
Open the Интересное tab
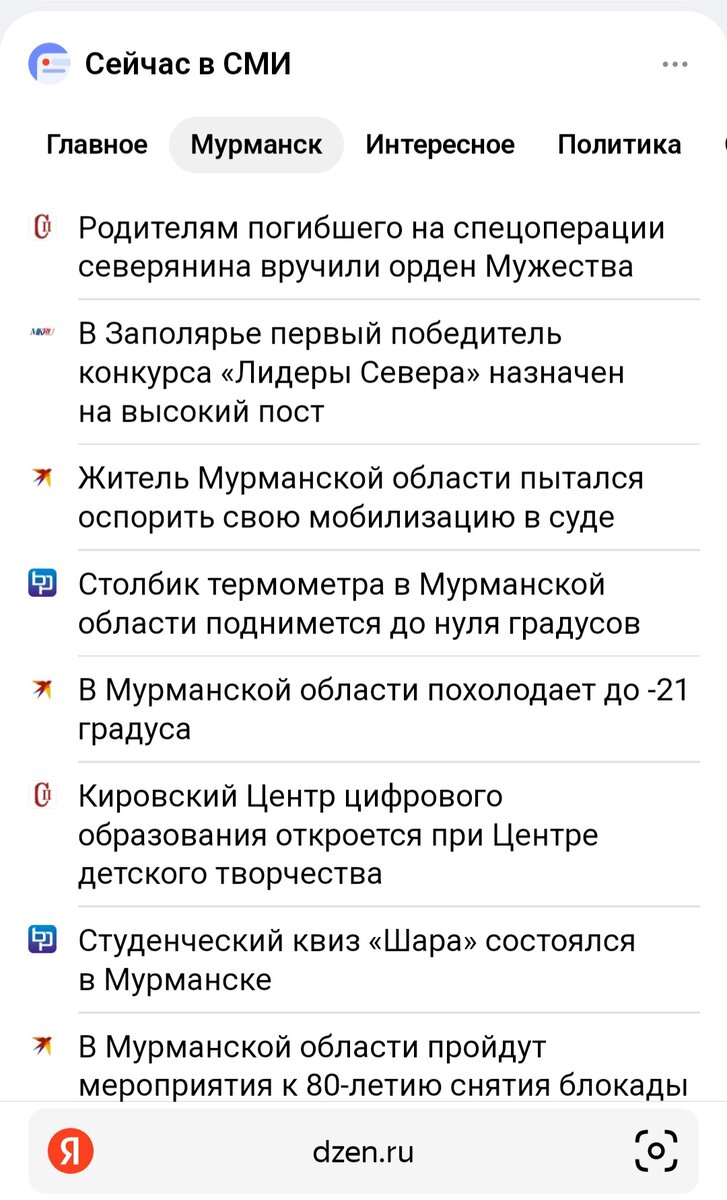pos(440,145)
